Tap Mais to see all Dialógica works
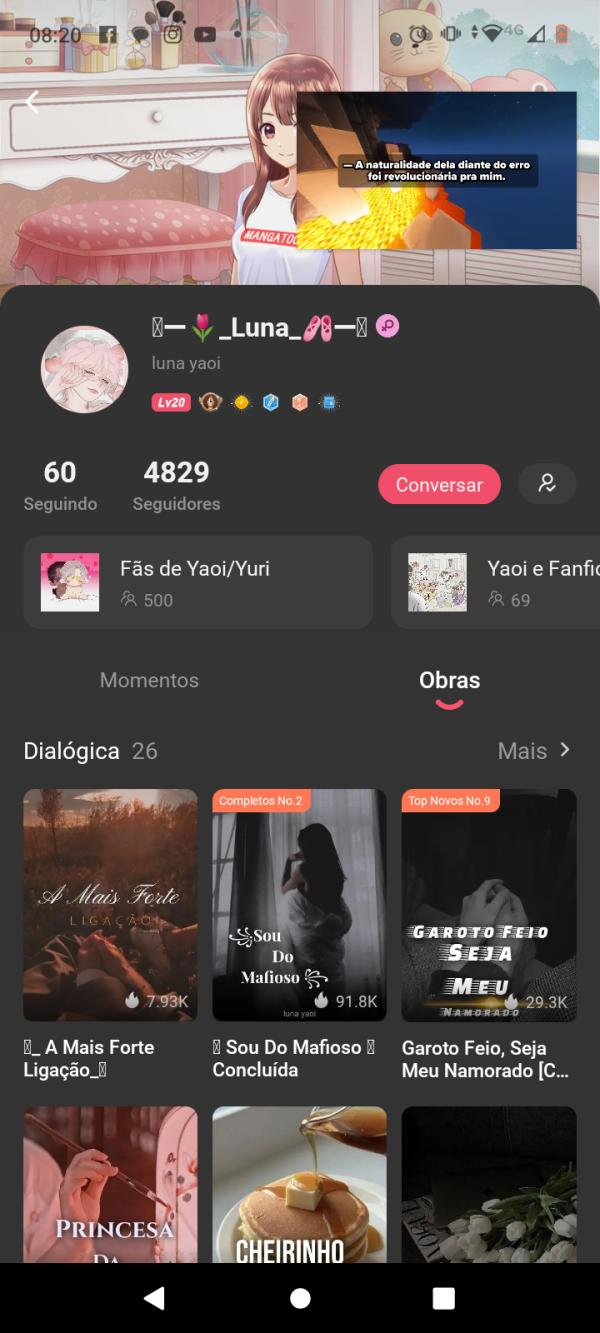 [x=534, y=750]
